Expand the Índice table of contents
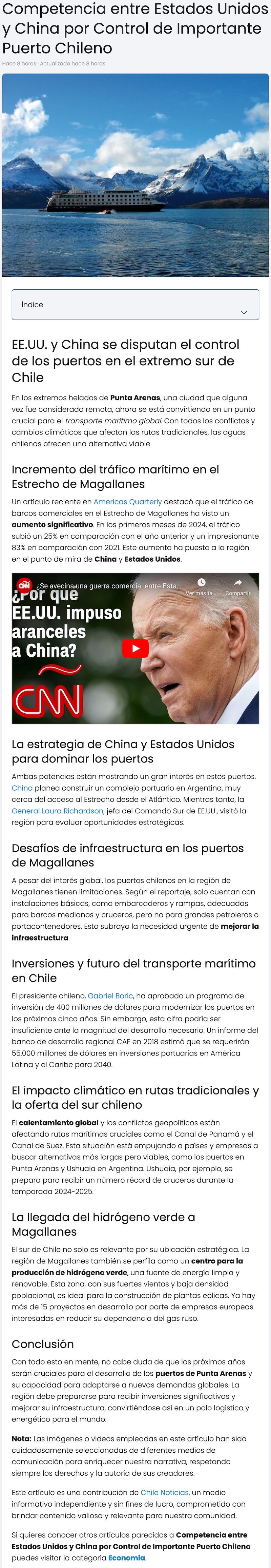The width and height of the screenshot is (271, 1568). [135, 304]
